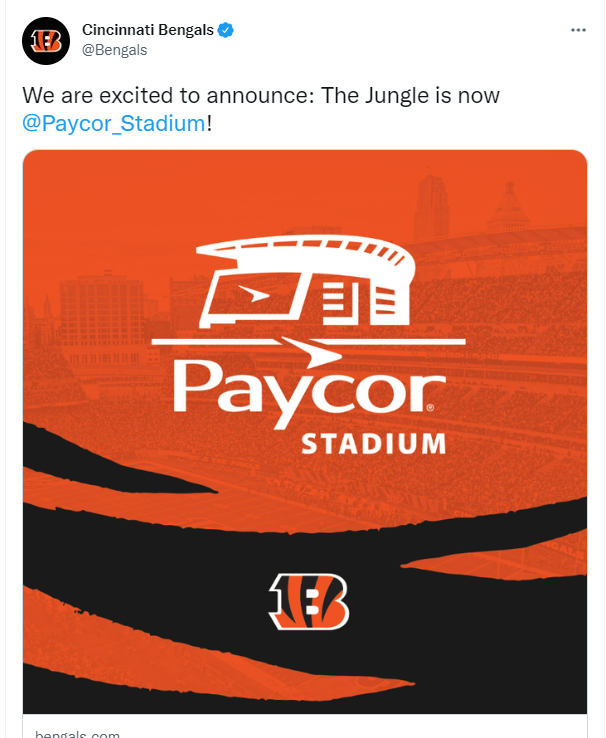
Task: Open the Cincinnati Bengals profile avatar
Action: click(x=46, y=41)
